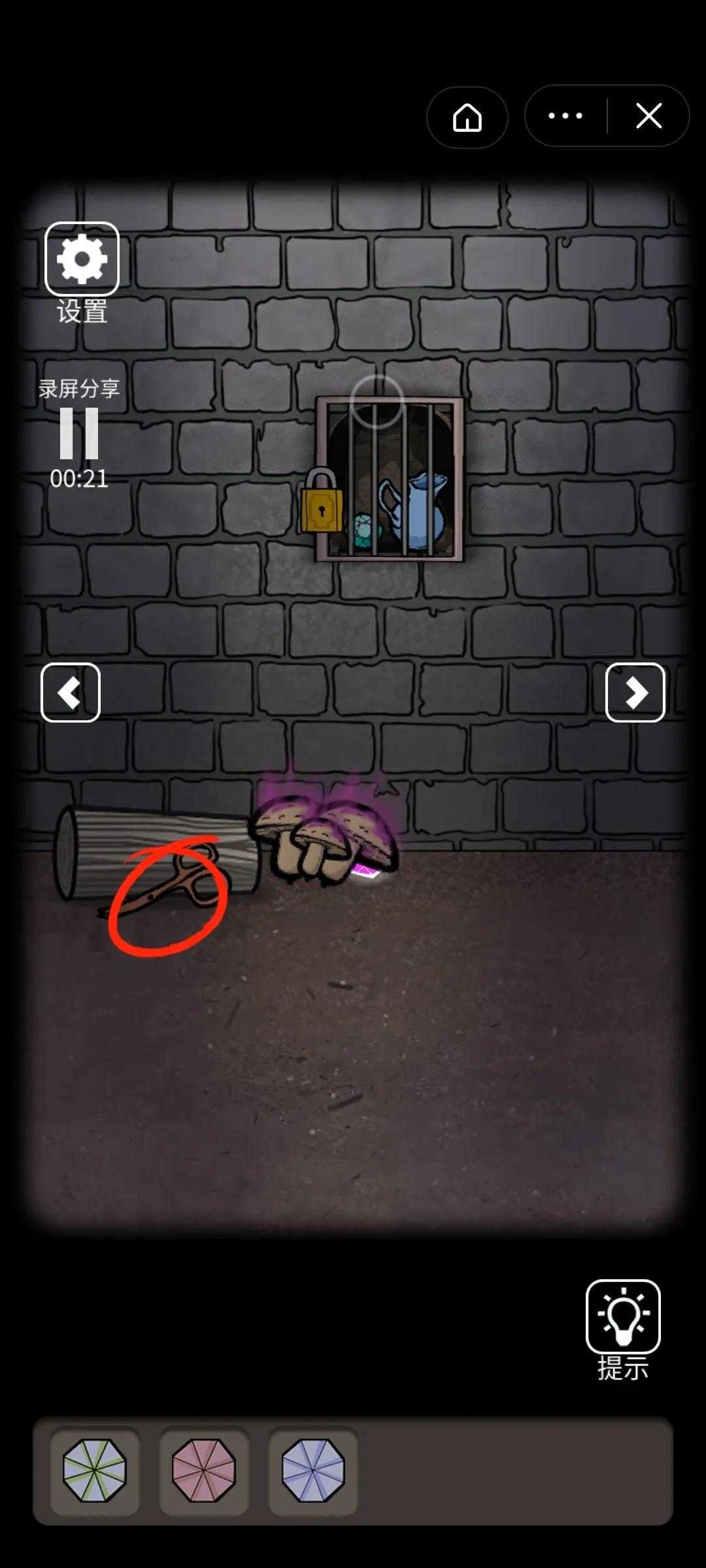
Task: Select the blue gem in inventory
Action: [313, 1470]
